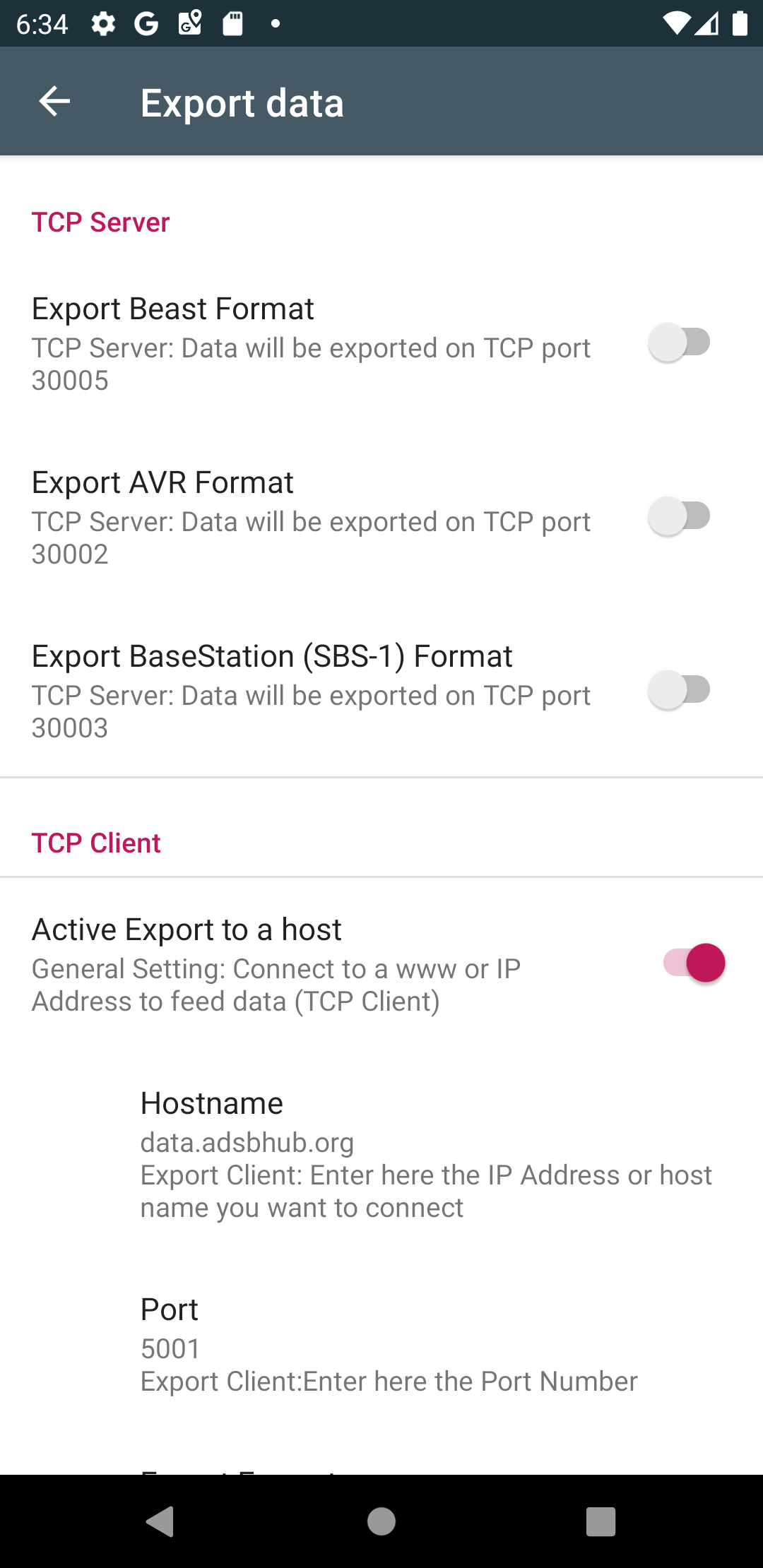This screenshot has width=763, height=1568.
Task: Tap the notification dot in status bar
Action: pyautogui.click(x=274, y=25)
